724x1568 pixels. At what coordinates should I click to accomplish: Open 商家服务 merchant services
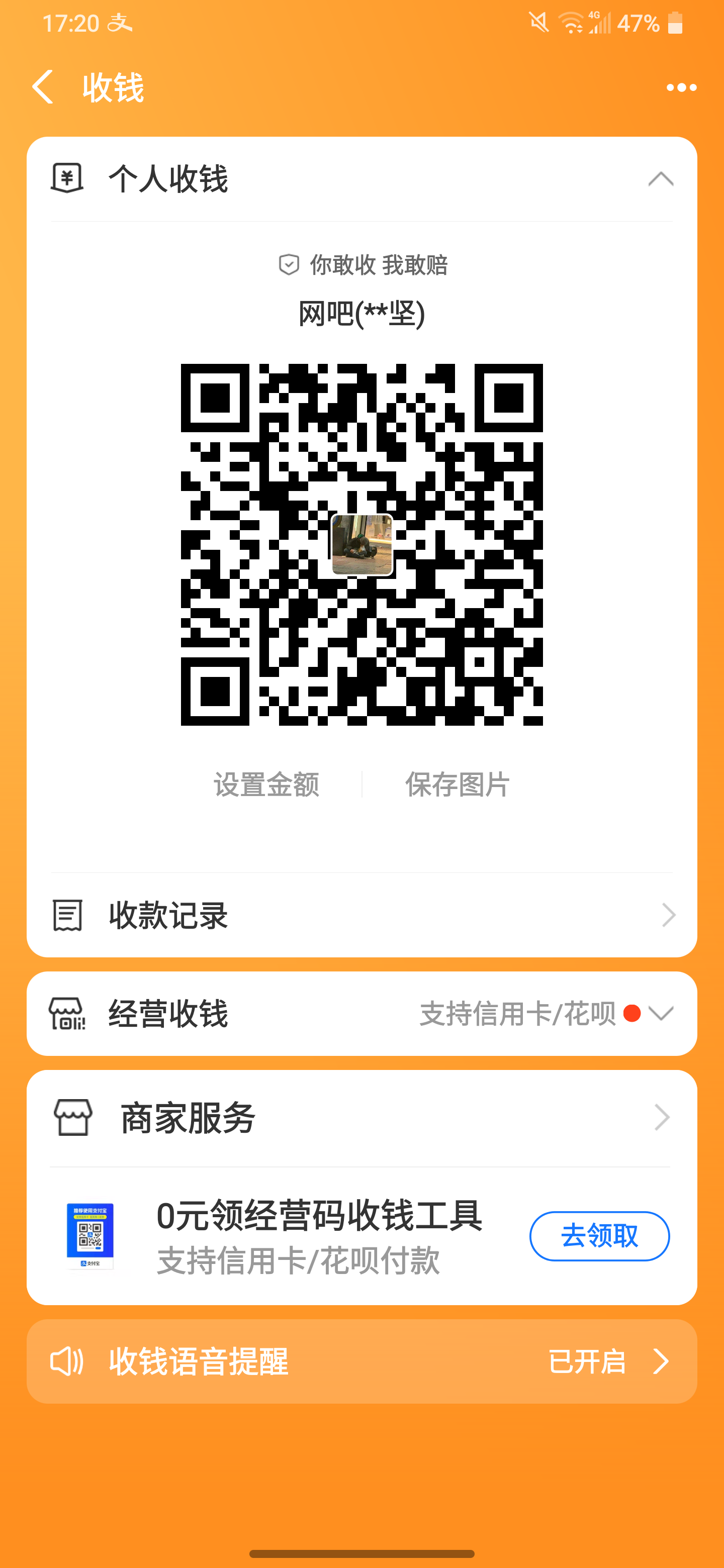click(x=361, y=1118)
